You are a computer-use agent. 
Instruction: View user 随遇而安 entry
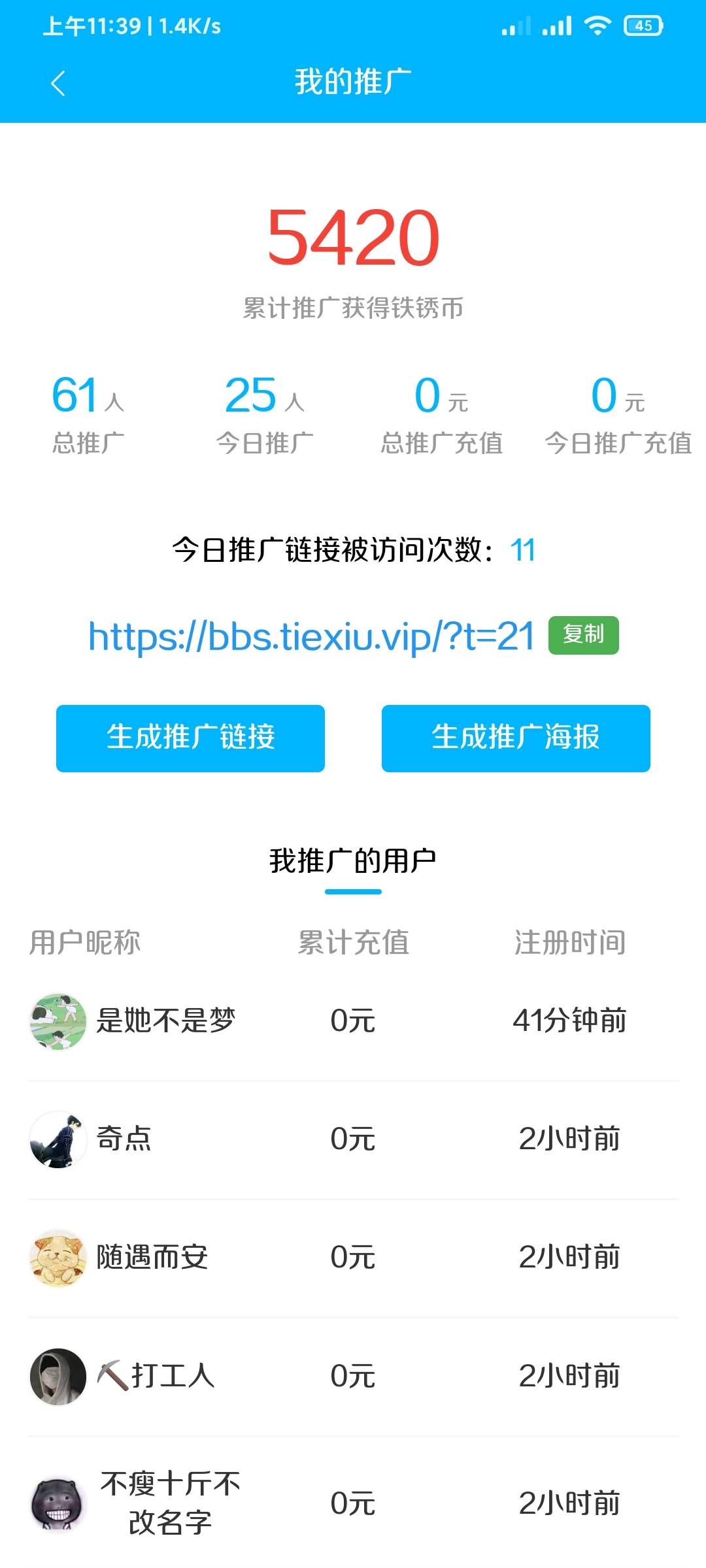(152, 1257)
